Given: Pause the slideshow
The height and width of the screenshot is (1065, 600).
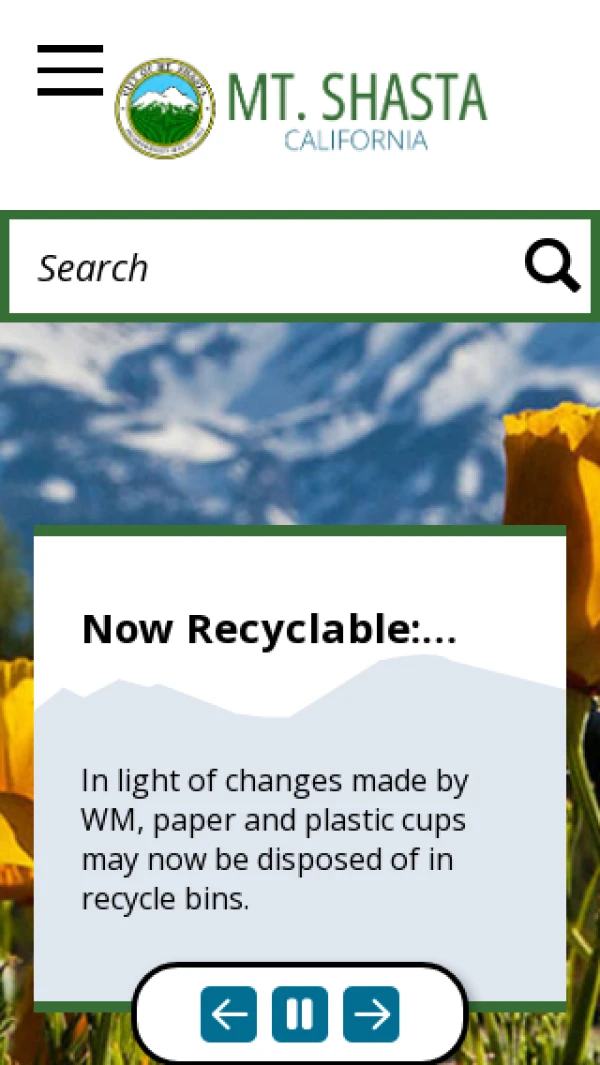Looking at the screenshot, I should [x=300, y=1014].
